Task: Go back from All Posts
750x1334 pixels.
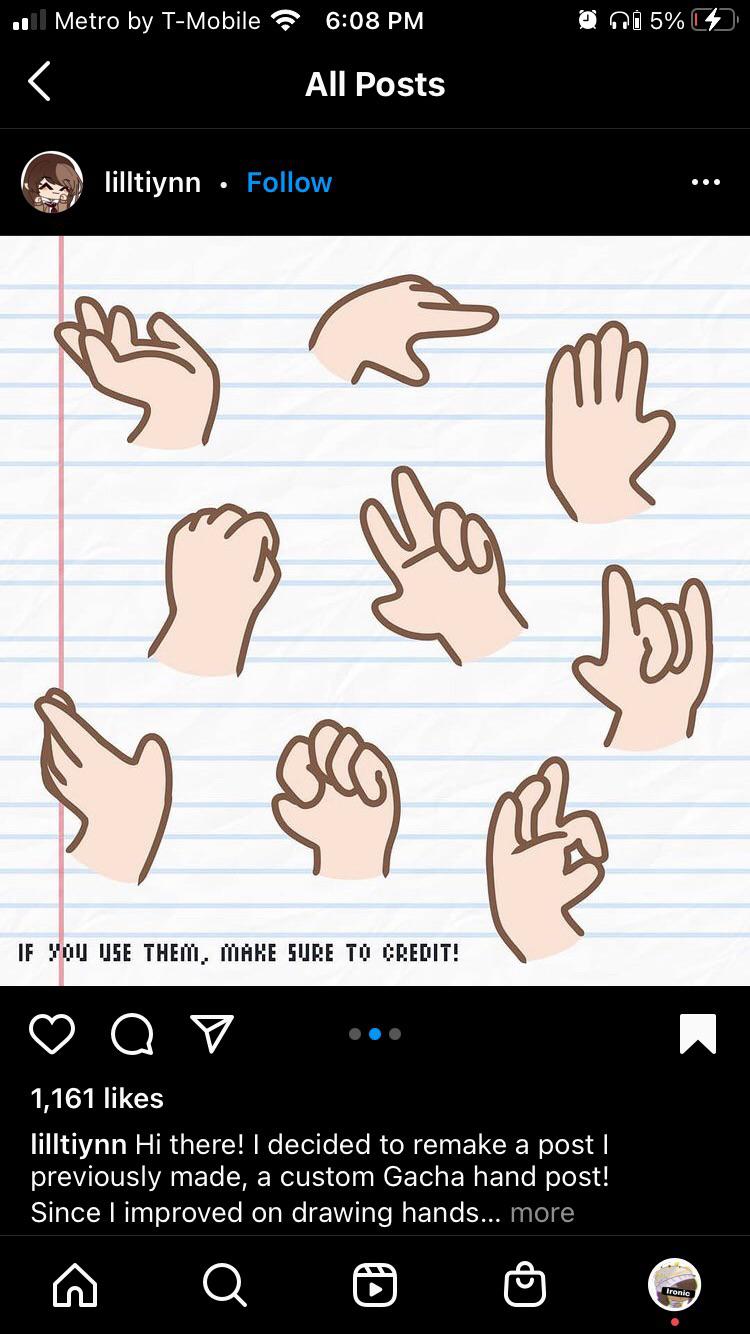Action: tap(39, 82)
